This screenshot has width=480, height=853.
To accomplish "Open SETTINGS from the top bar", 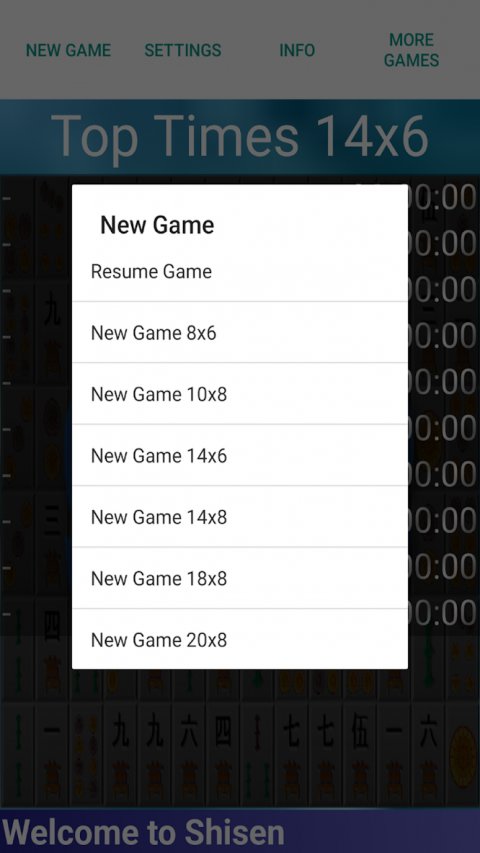I will (x=183, y=50).
